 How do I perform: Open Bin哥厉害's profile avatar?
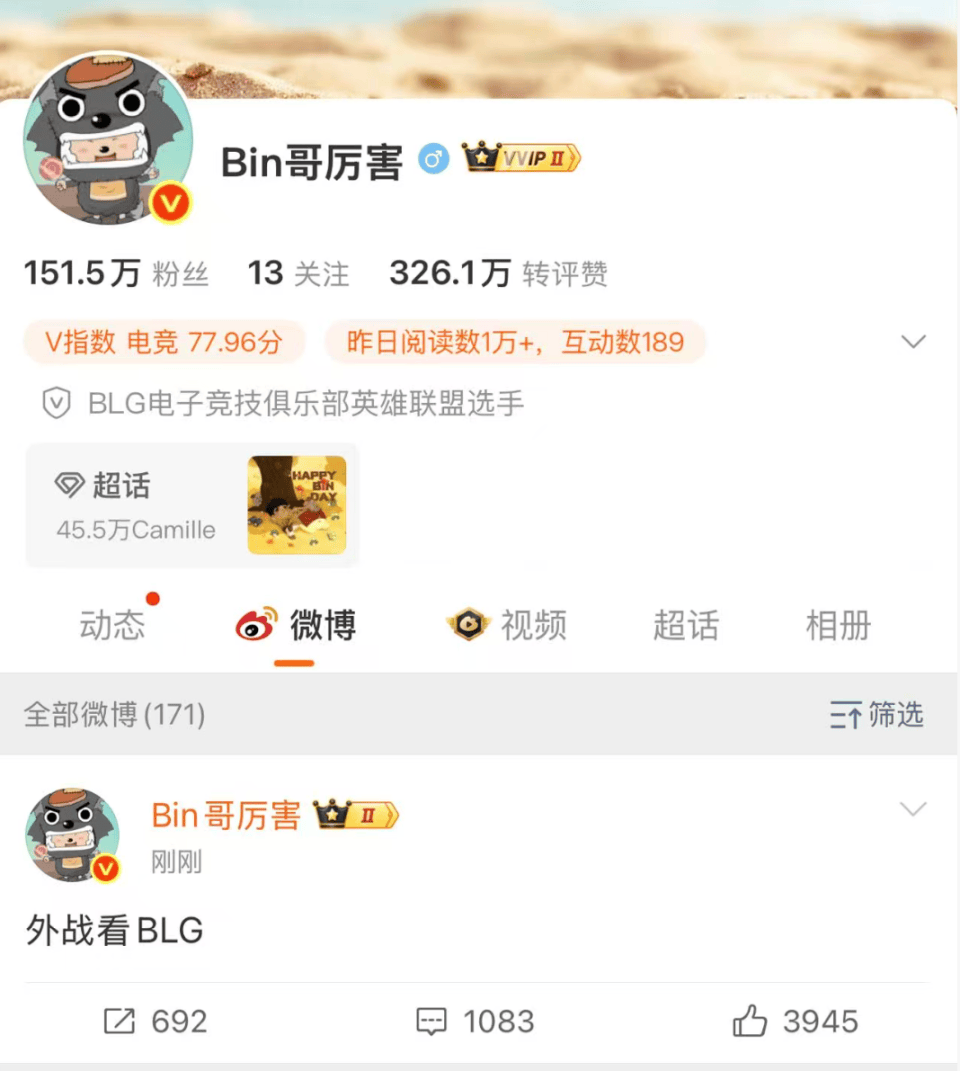click(108, 140)
